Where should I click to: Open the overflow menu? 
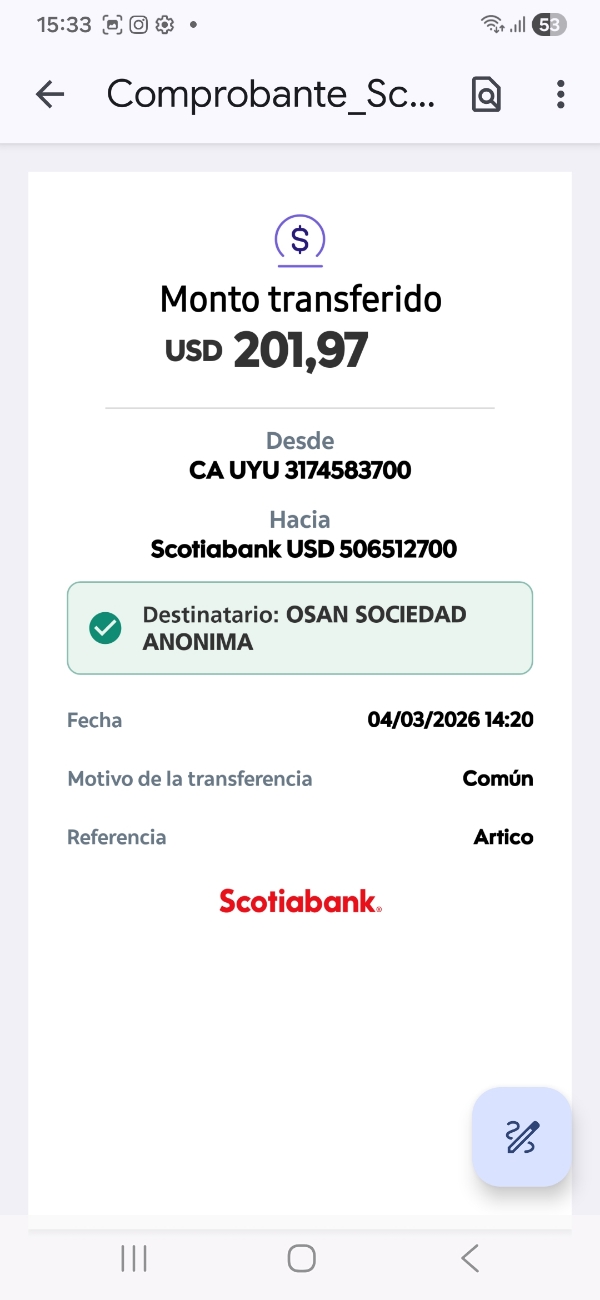tap(560, 94)
